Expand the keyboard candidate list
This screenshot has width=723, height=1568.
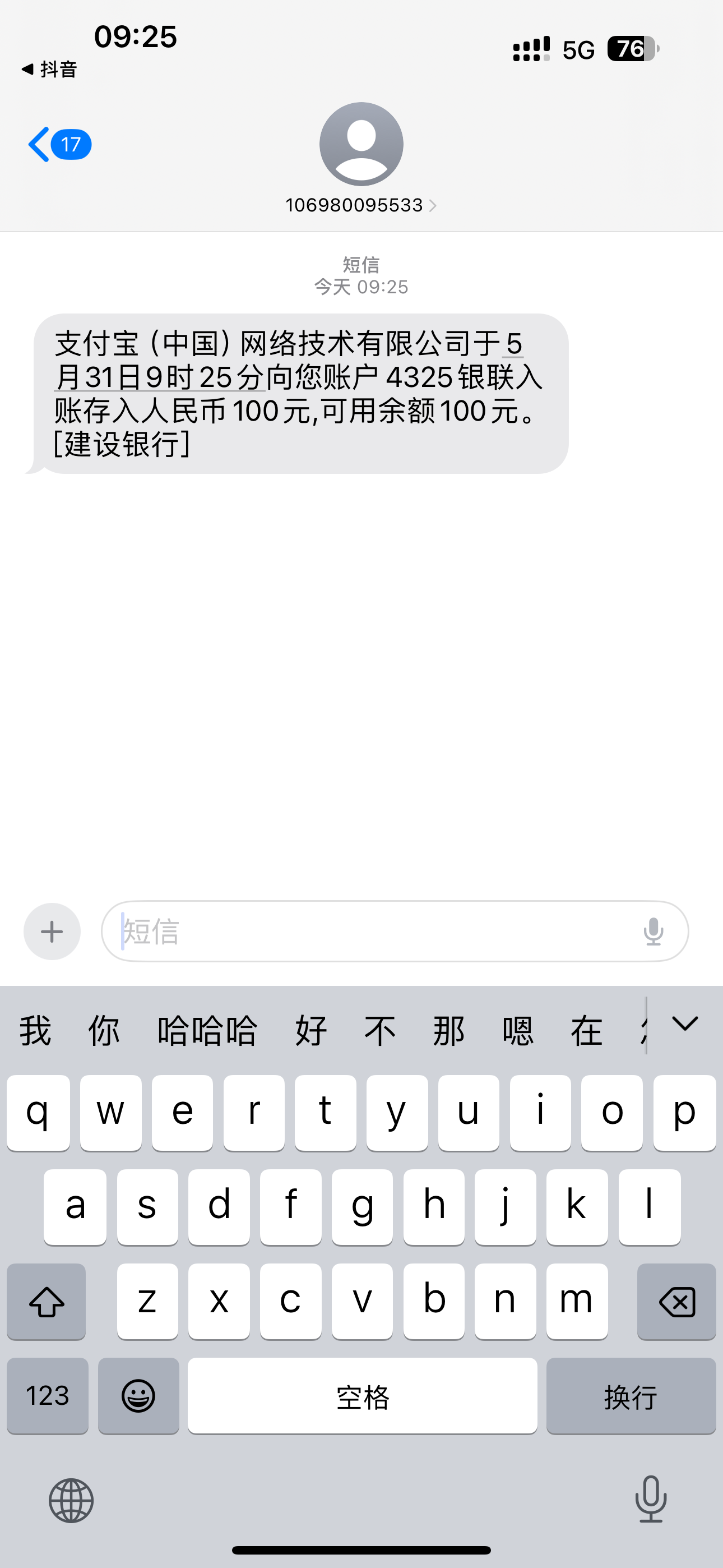685,1024
